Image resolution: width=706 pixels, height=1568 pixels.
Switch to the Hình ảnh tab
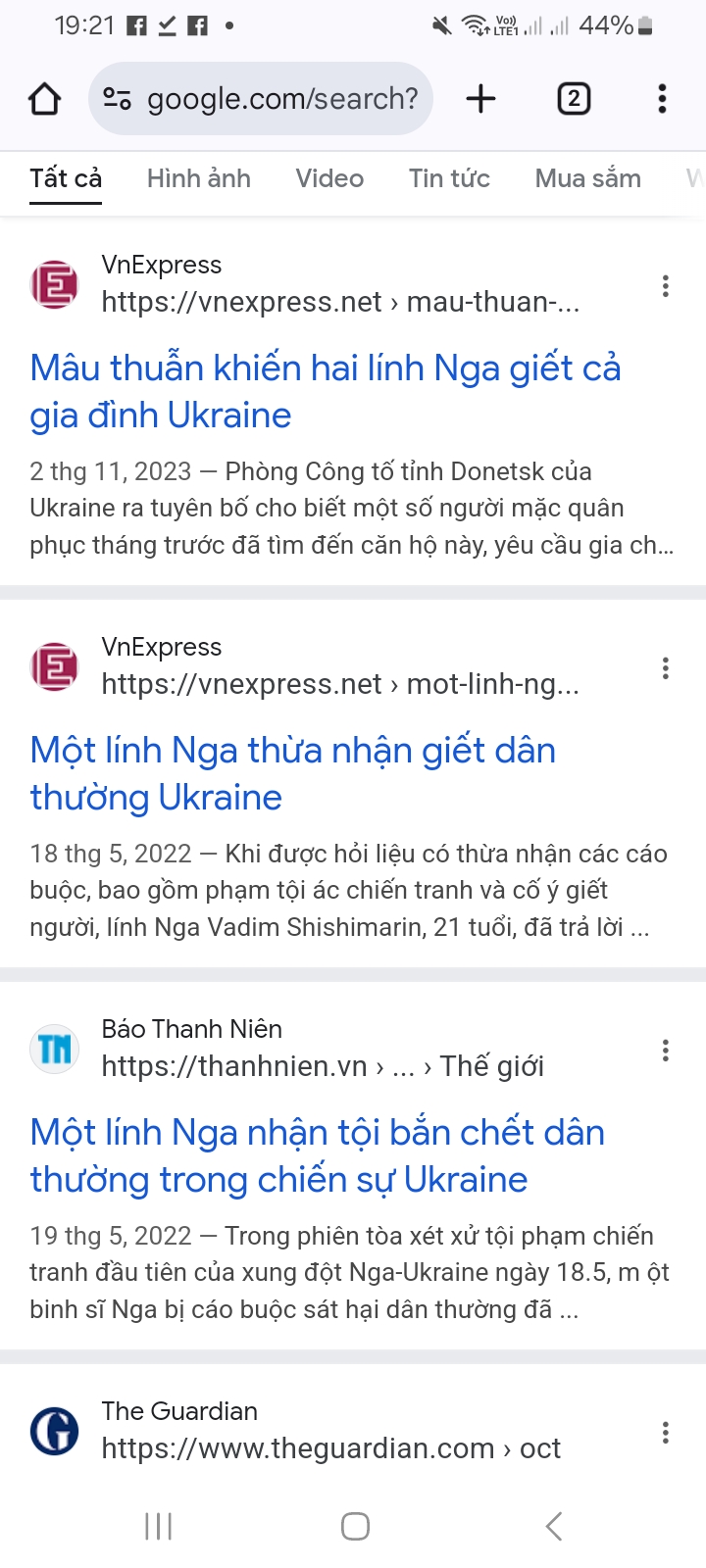(198, 178)
